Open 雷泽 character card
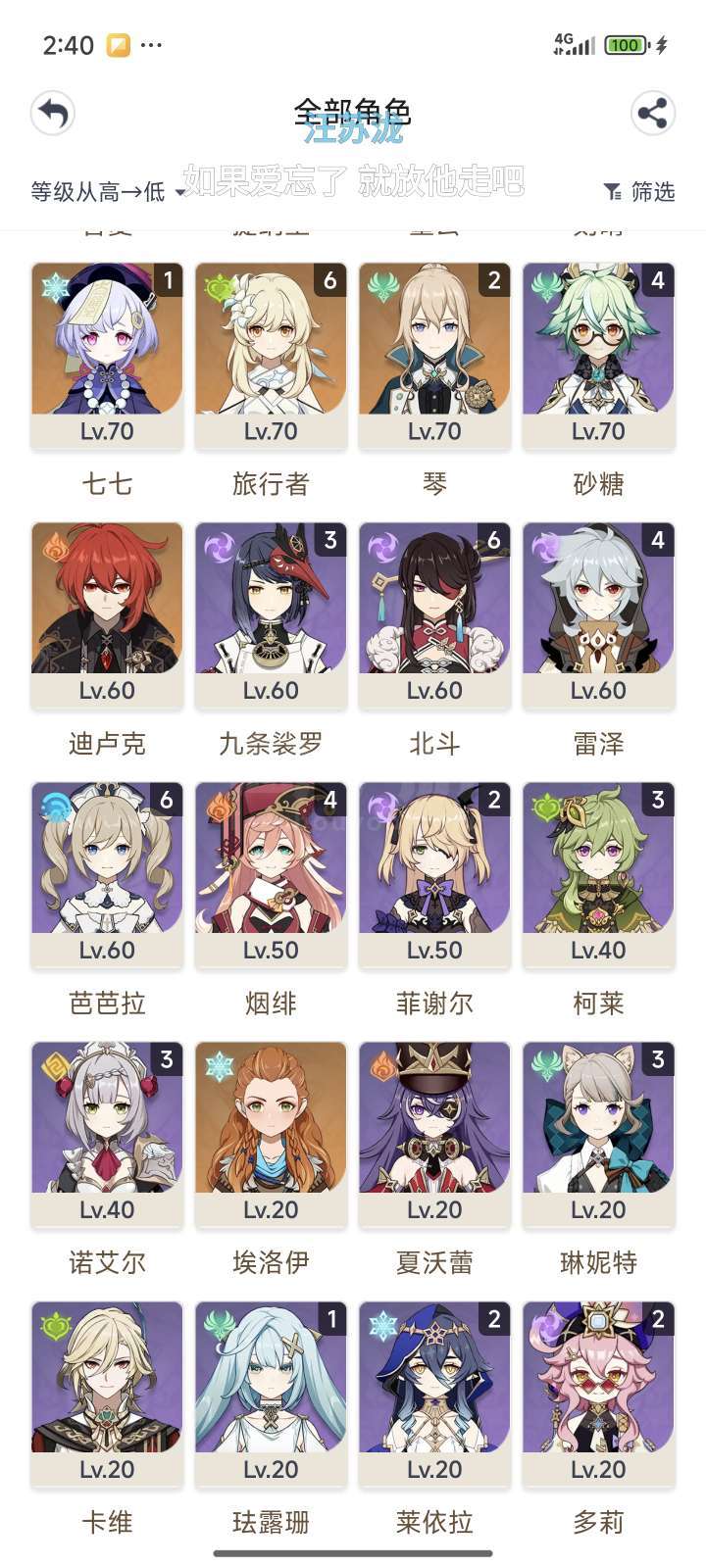Screen dimensions: 706x1568 tap(598, 615)
